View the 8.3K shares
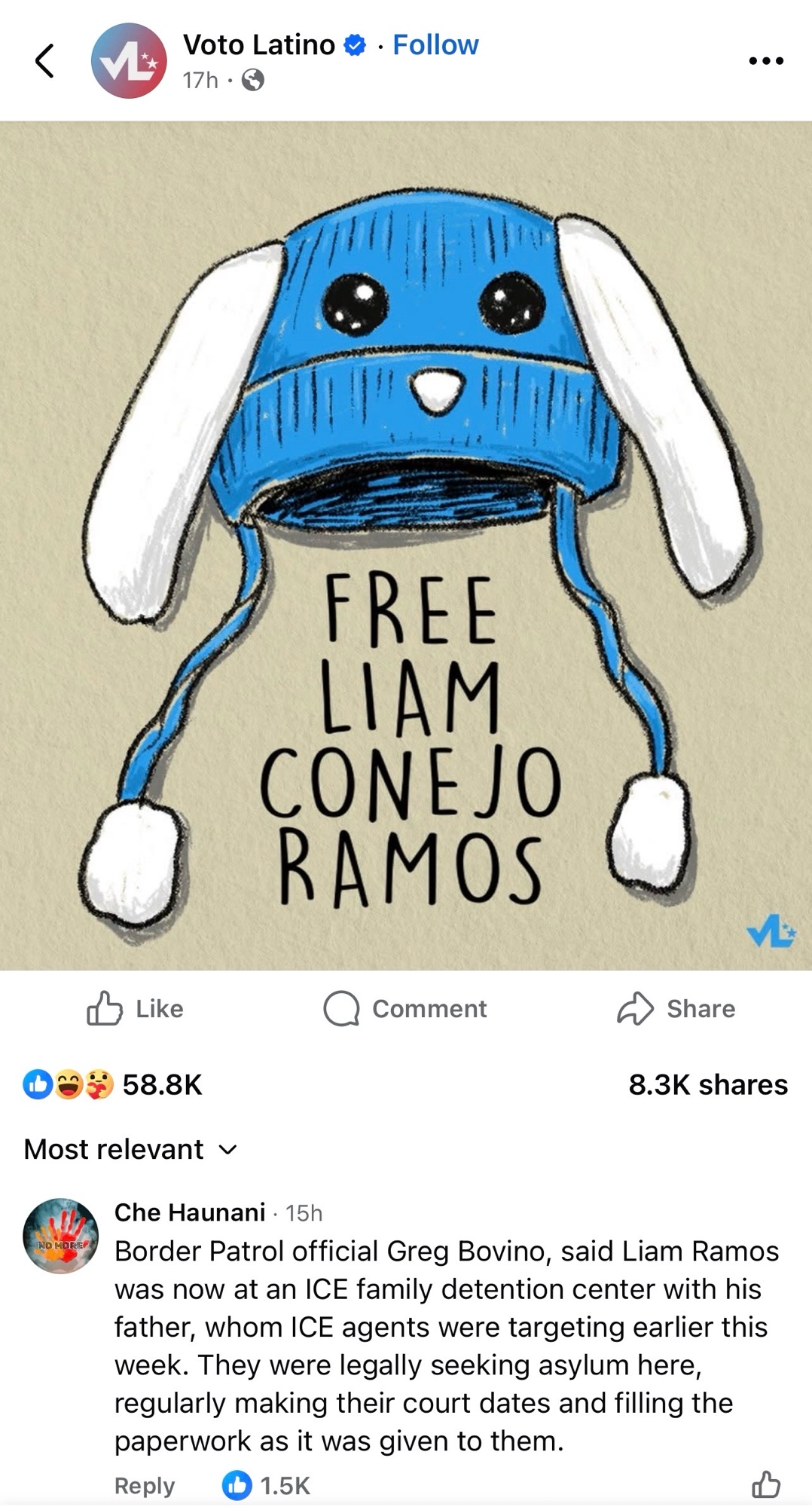This screenshot has width=812, height=1507. pos(707,1084)
